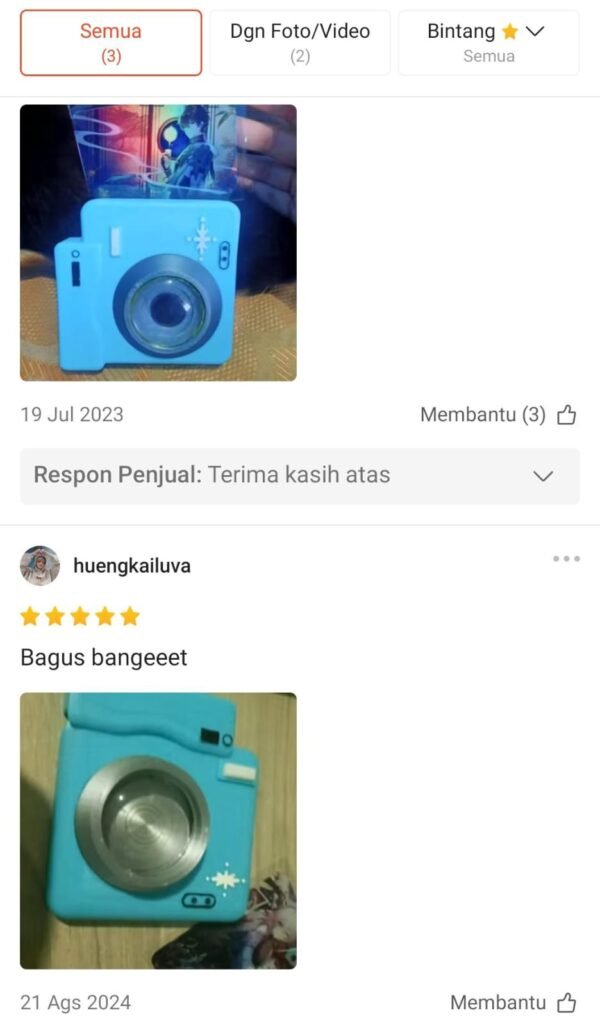View huengkailuva's review photo
This screenshot has width=600, height=1026.
tap(158, 831)
